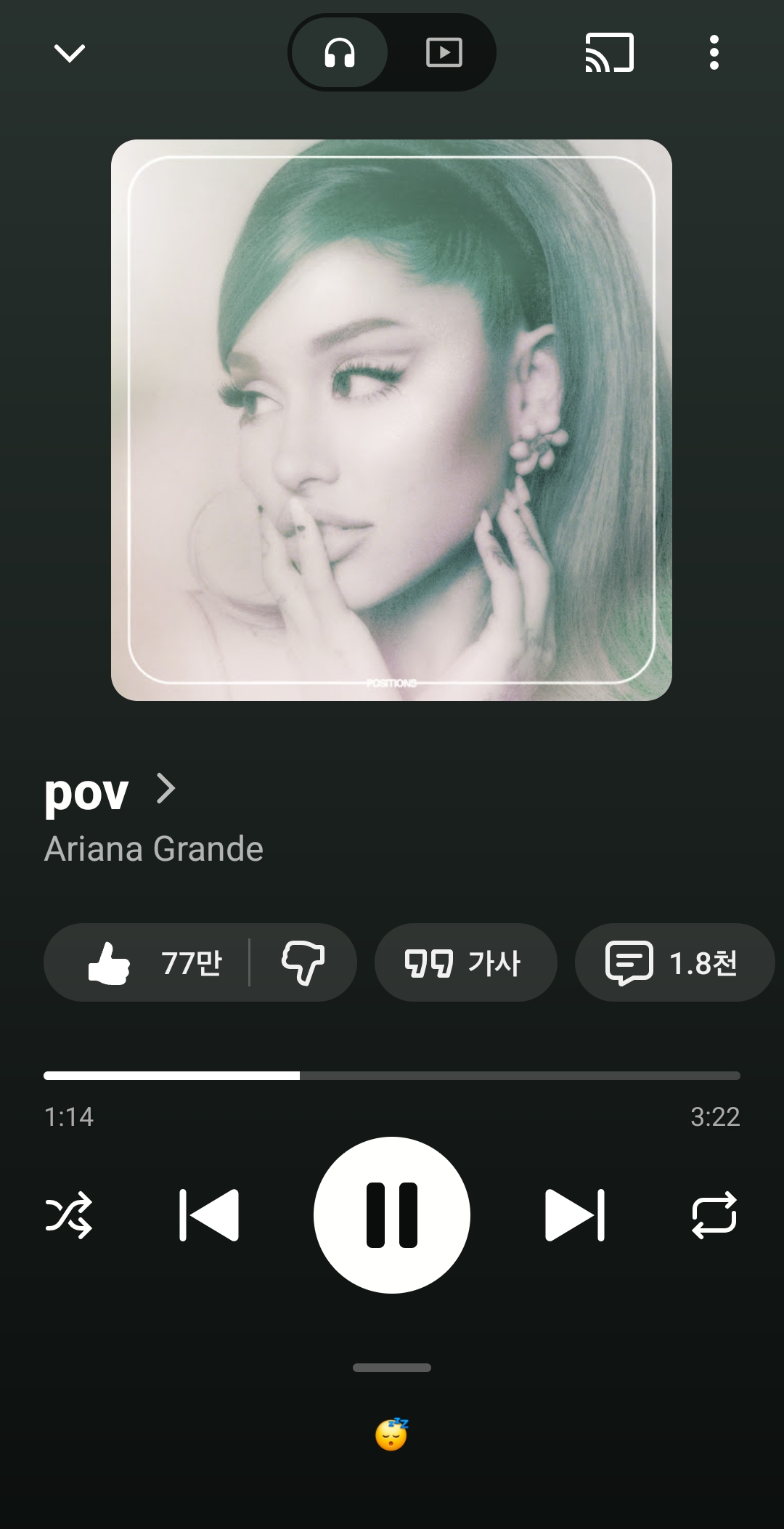Toggle repeat mode

(x=714, y=1214)
